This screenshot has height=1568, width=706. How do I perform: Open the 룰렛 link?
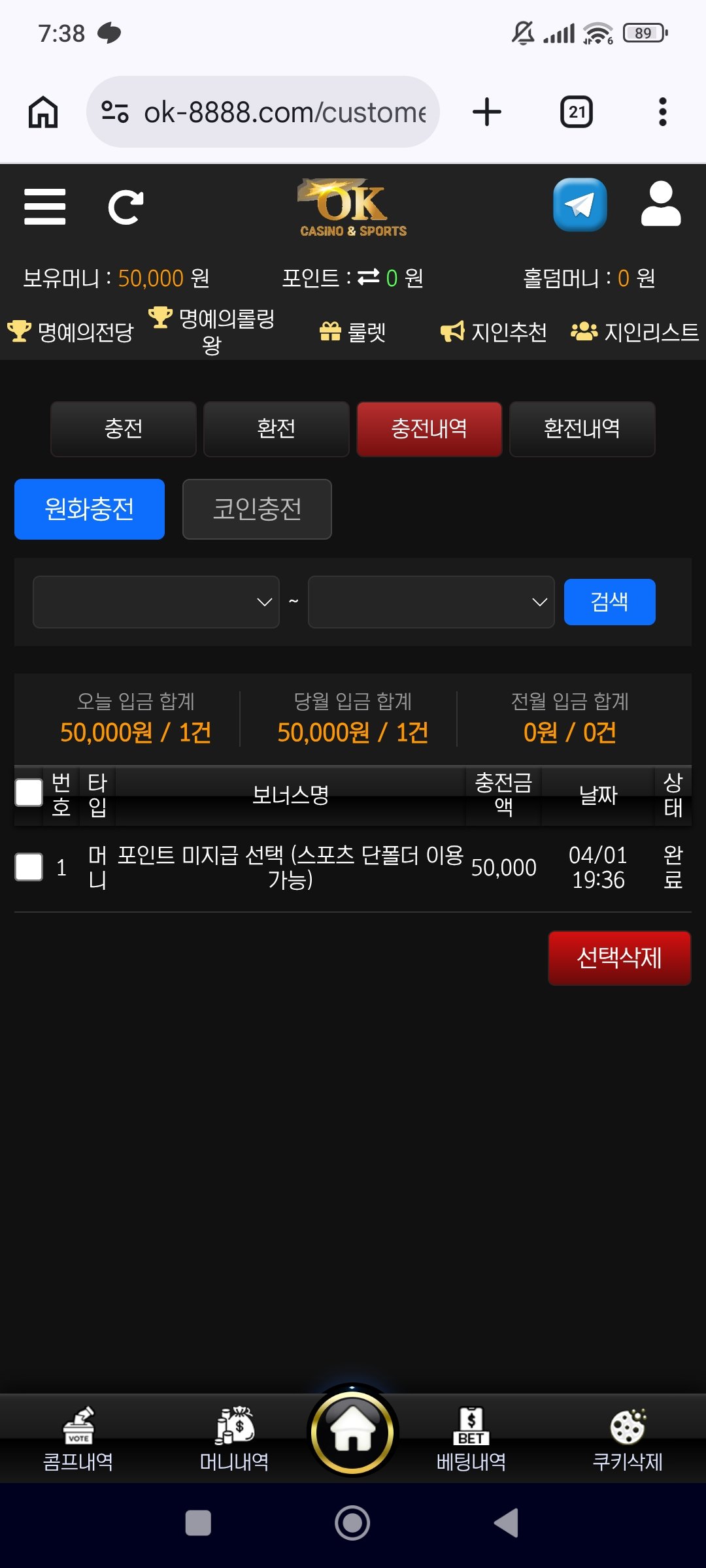point(353,332)
